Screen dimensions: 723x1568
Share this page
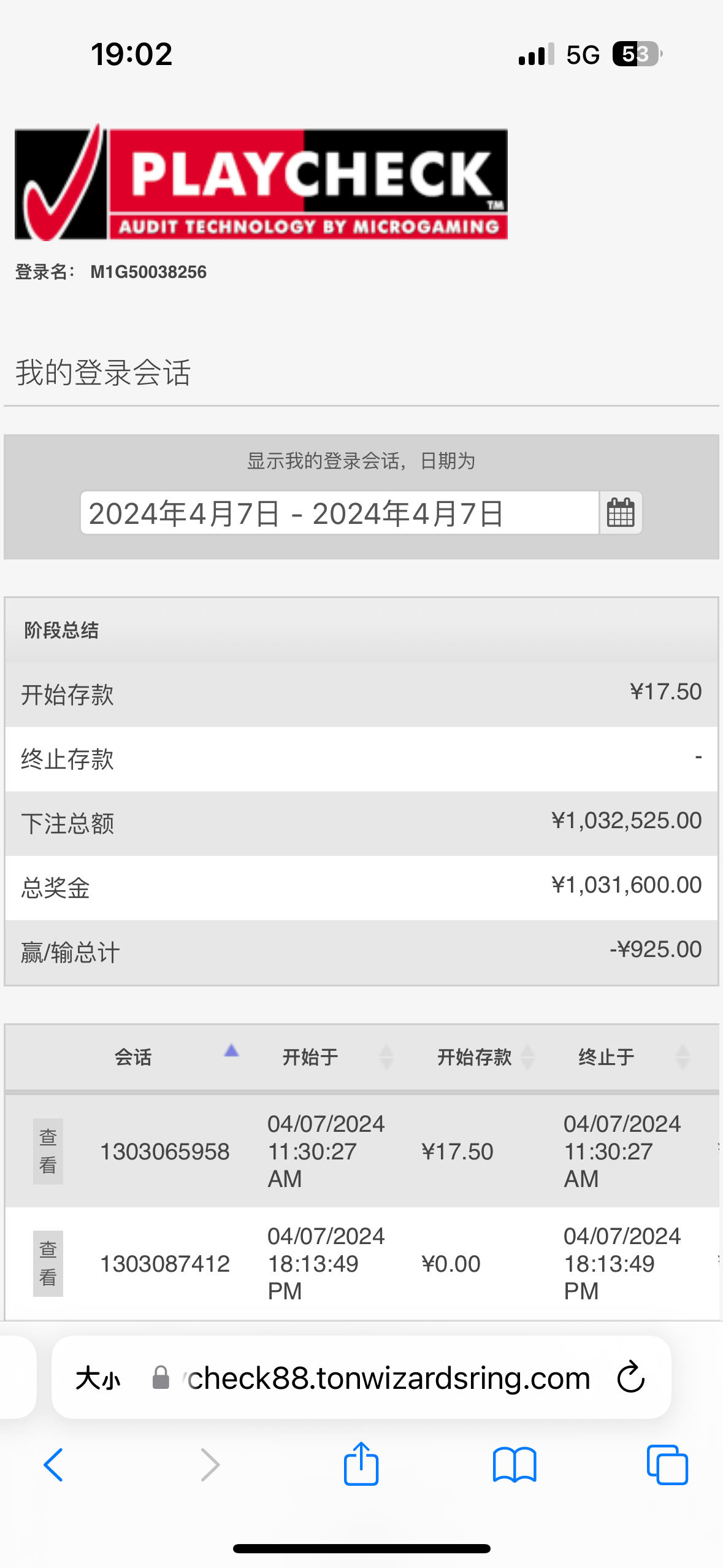[361, 1464]
